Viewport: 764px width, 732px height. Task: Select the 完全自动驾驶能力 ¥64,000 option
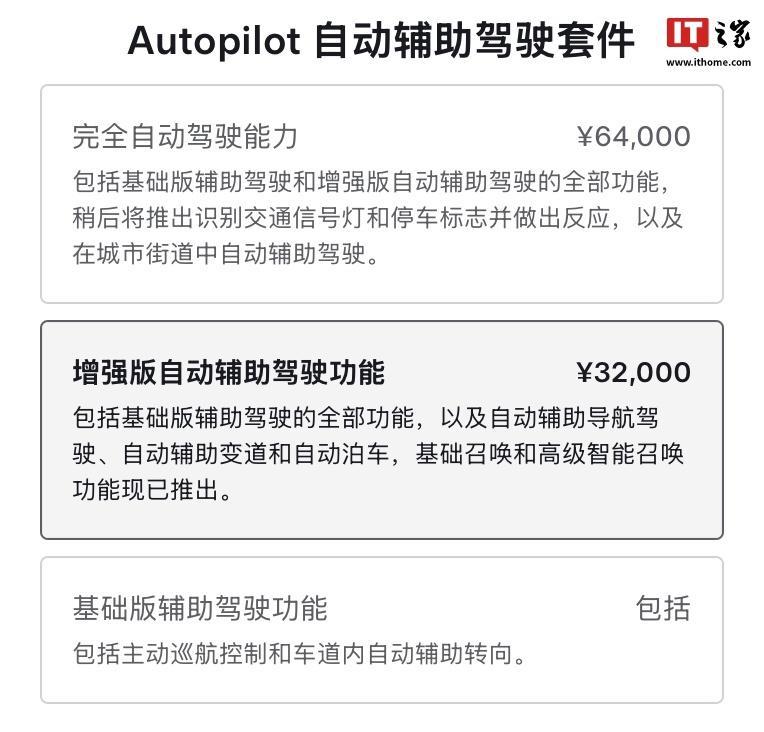click(381, 194)
